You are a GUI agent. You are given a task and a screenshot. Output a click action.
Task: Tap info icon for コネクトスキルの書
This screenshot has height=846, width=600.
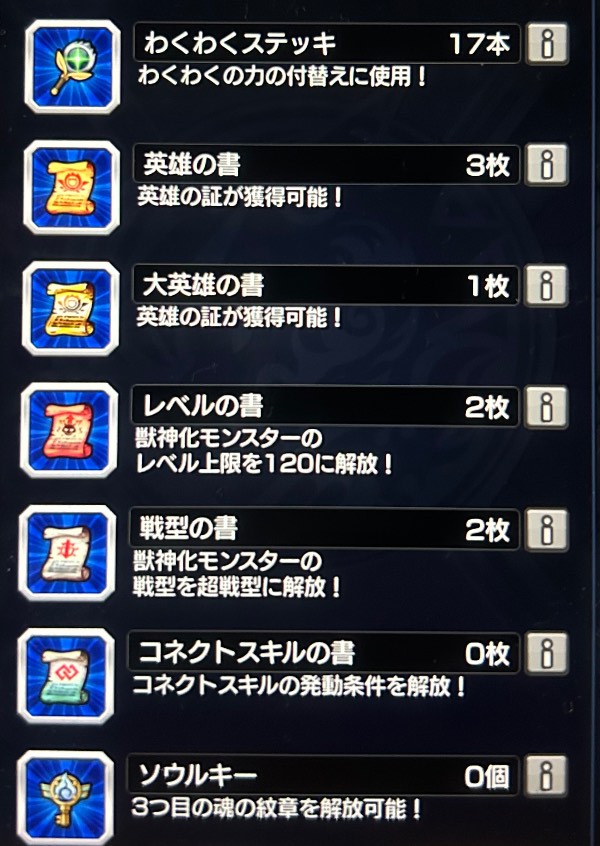click(547, 654)
